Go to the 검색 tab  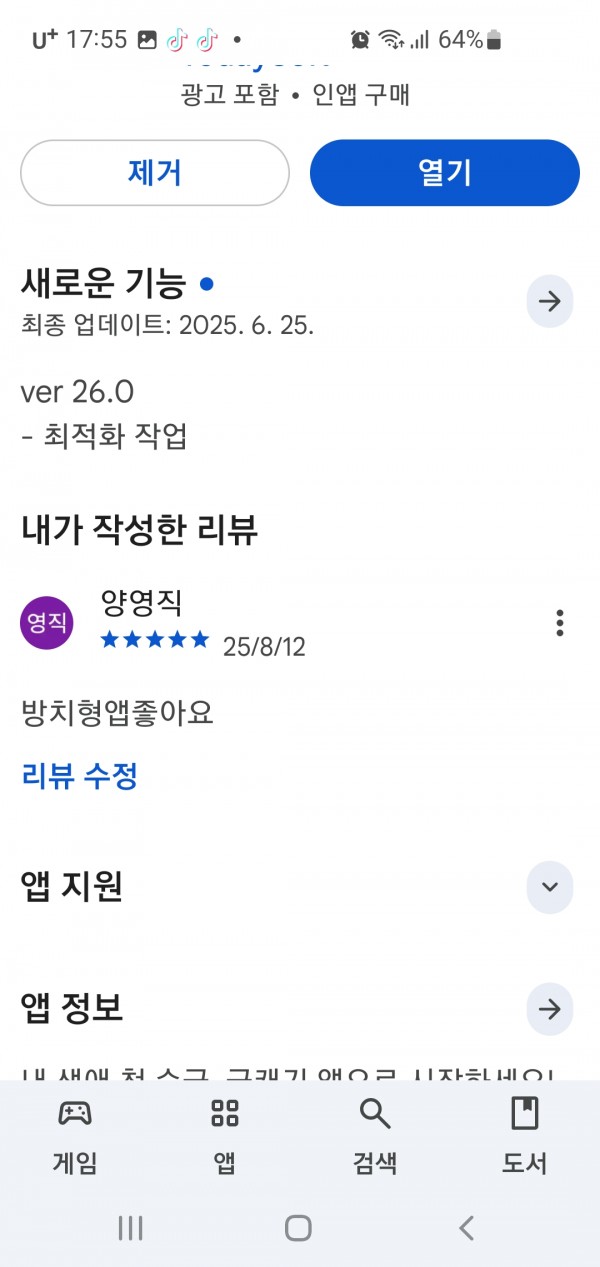click(x=375, y=1138)
